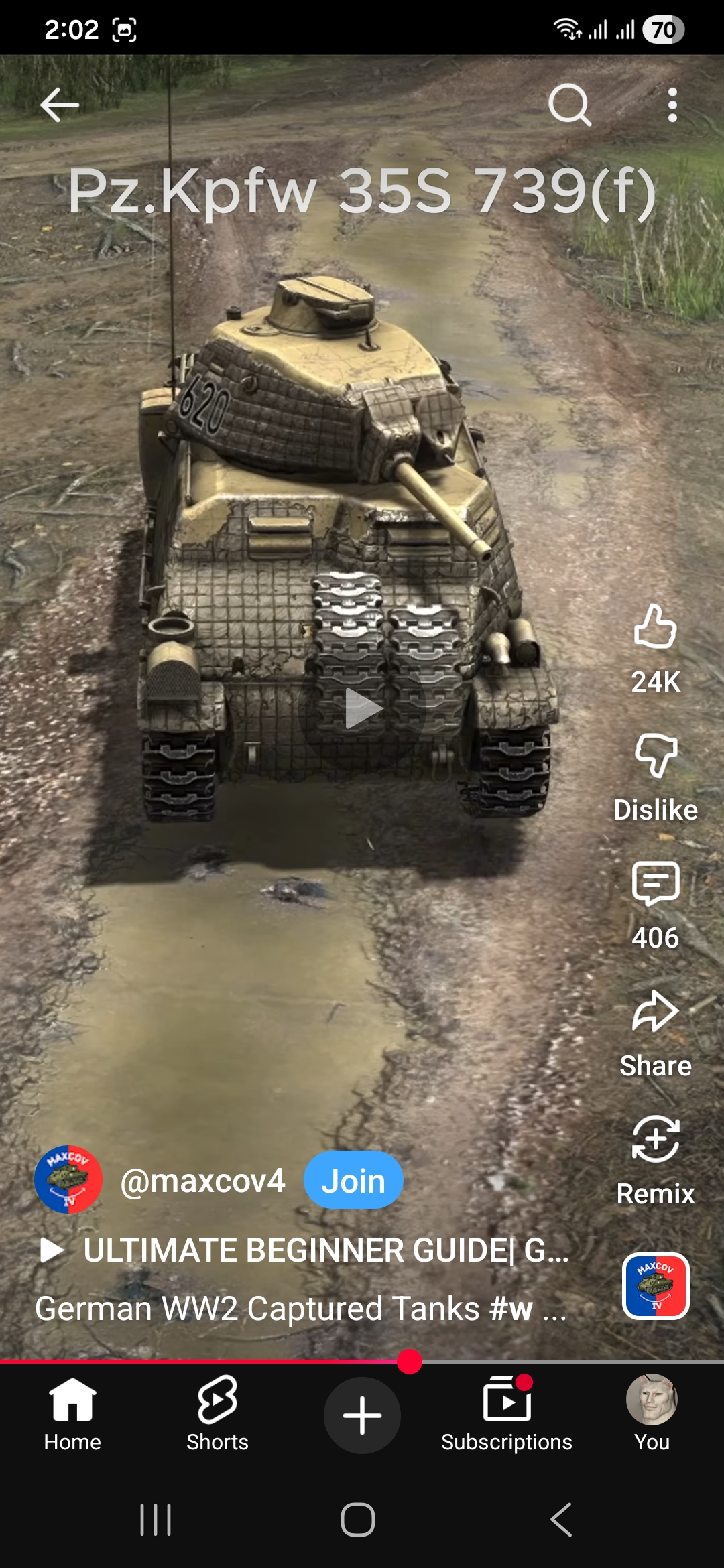Switch to the Home tab
724x1568 pixels.
72,1414
